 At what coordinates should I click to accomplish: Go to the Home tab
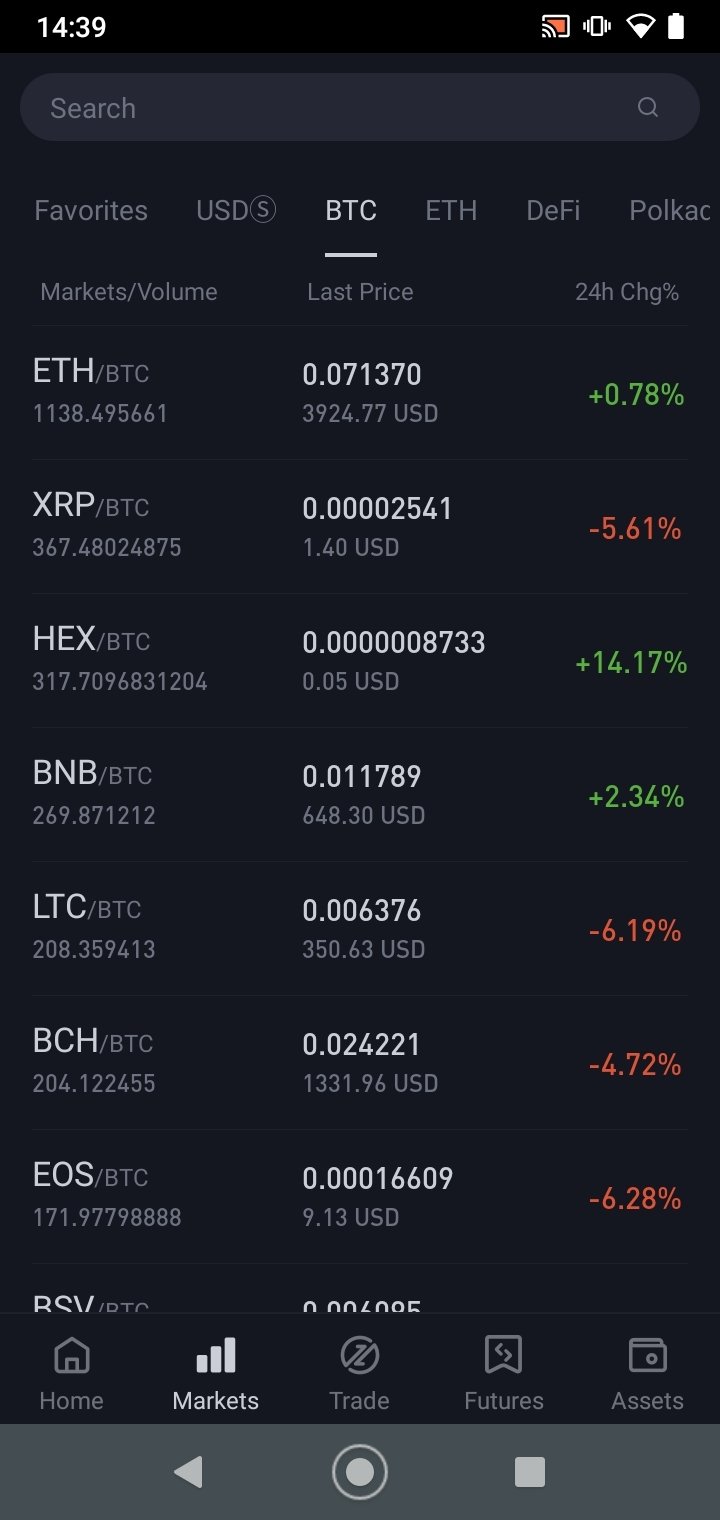[x=71, y=1374]
